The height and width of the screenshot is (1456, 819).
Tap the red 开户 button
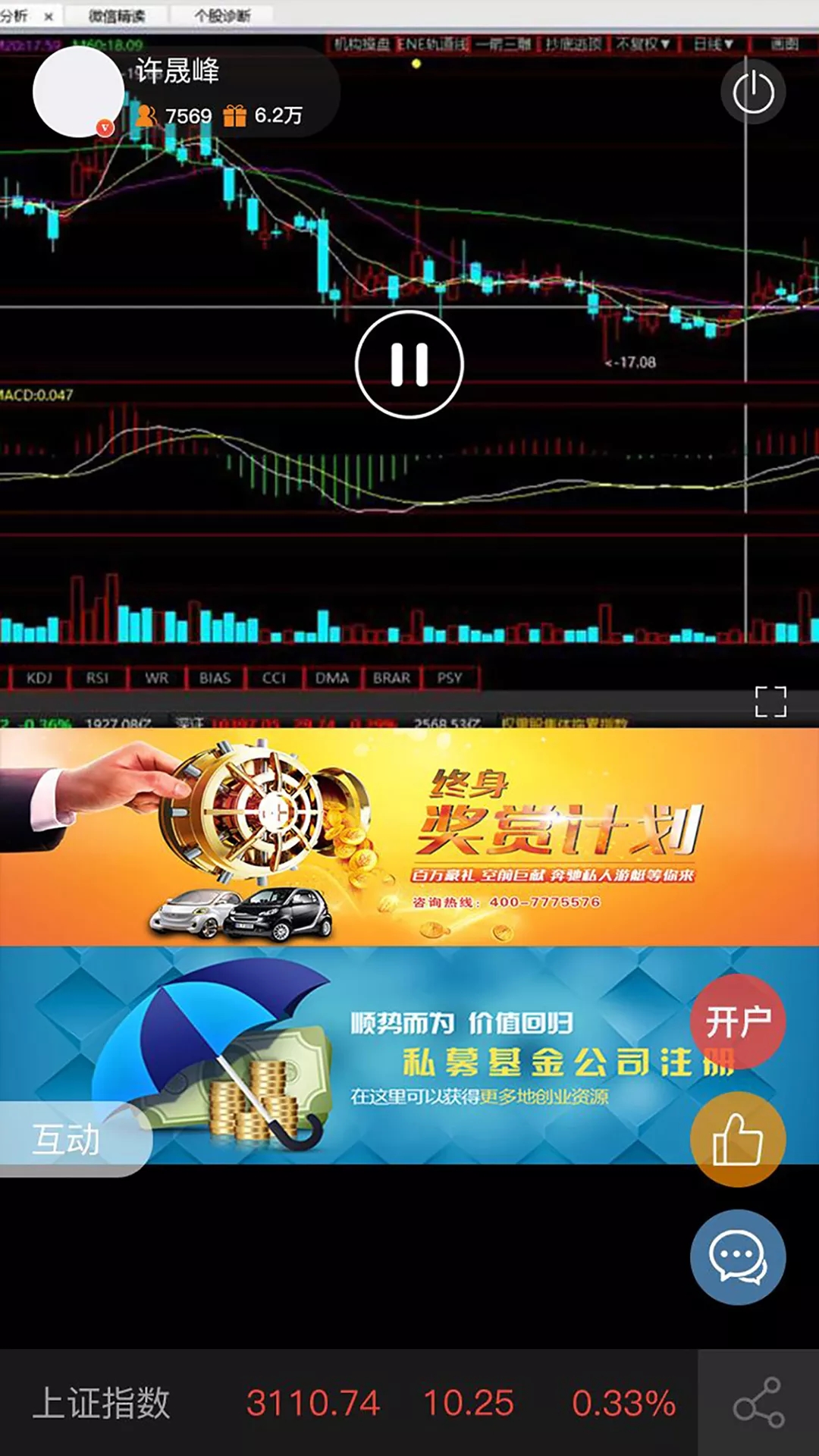tap(737, 1021)
